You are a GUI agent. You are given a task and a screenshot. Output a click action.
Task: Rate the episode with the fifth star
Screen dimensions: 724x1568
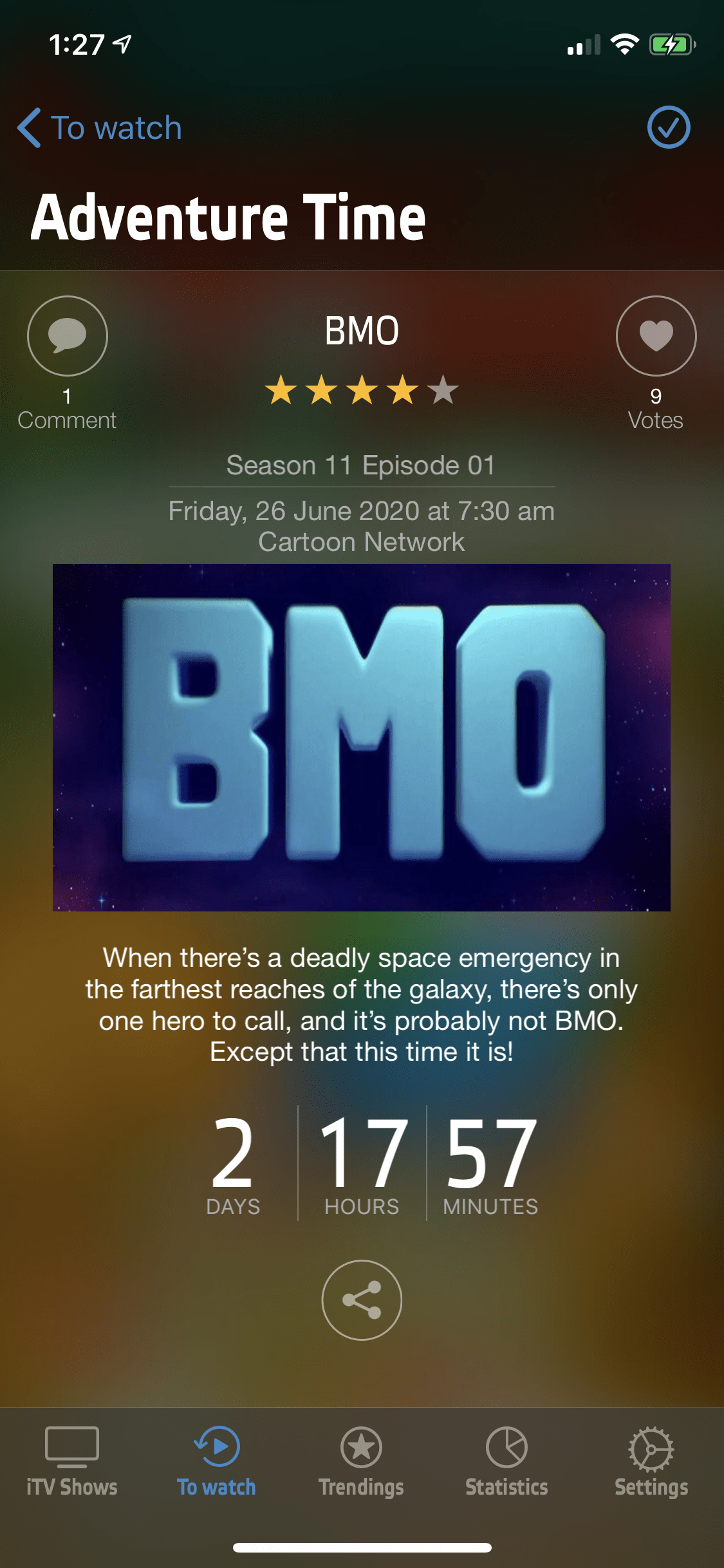[443, 390]
